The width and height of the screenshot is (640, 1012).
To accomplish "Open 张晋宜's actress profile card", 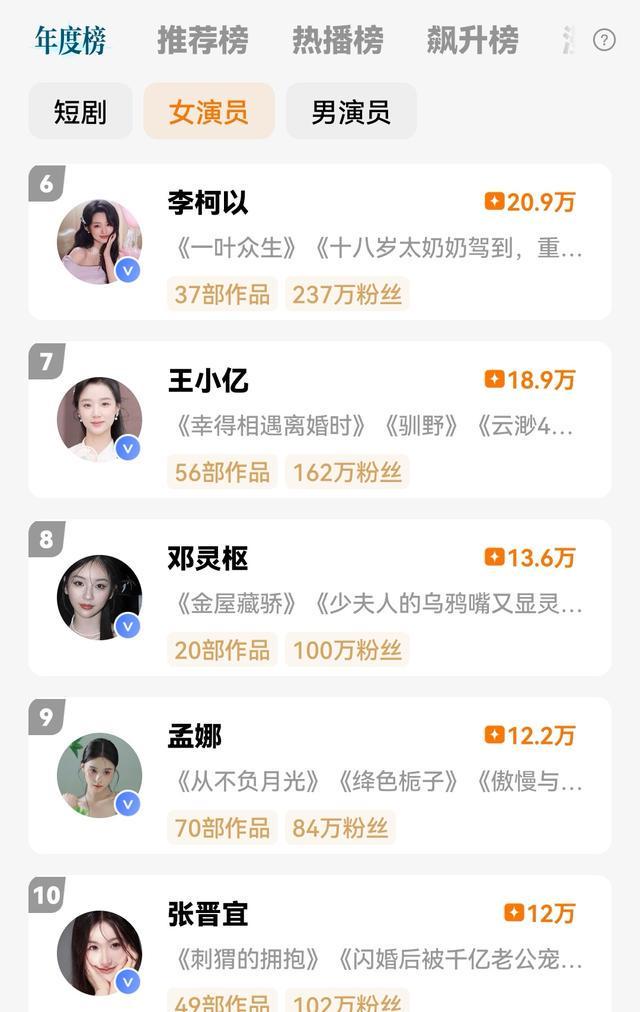I will pyautogui.click(x=320, y=945).
